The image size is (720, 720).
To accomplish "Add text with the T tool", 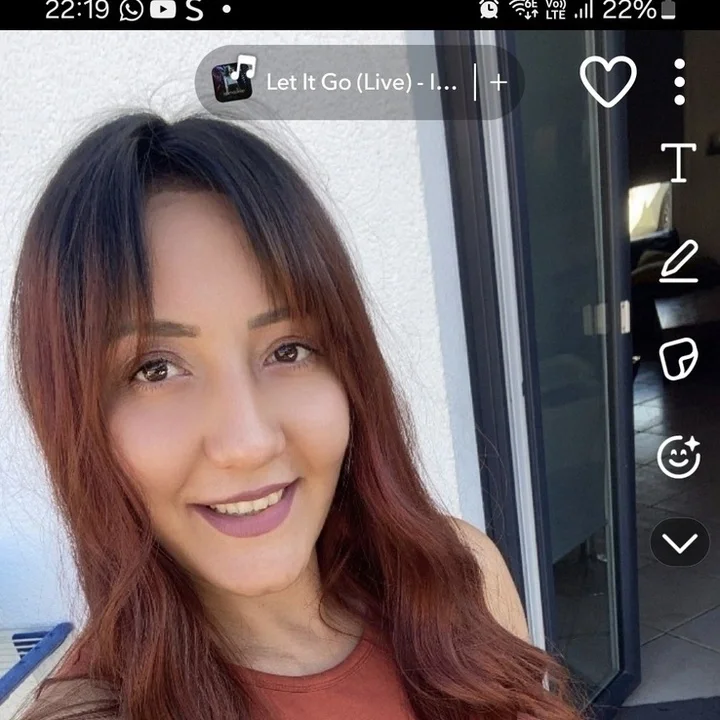I will click(679, 162).
